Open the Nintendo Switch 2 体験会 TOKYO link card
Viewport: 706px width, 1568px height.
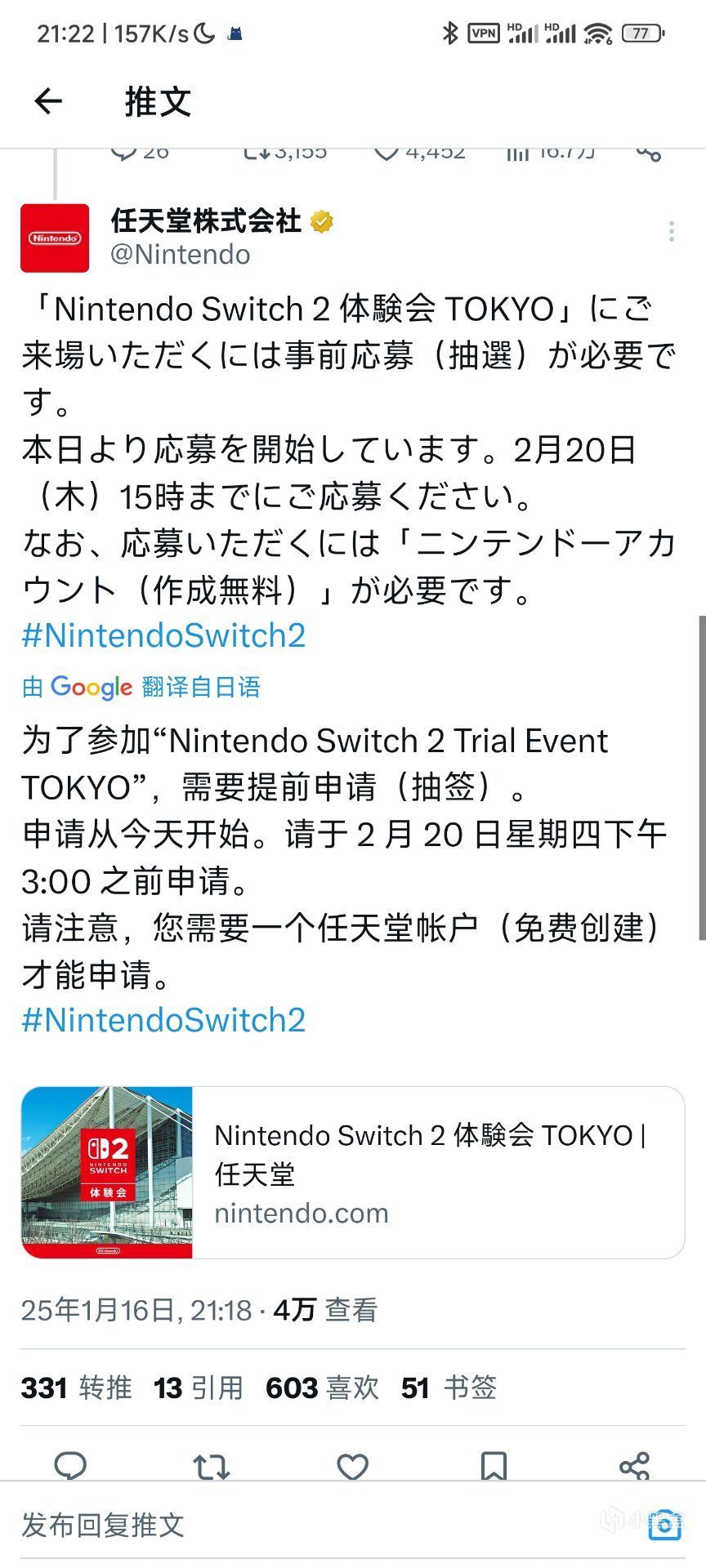point(353,1172)
